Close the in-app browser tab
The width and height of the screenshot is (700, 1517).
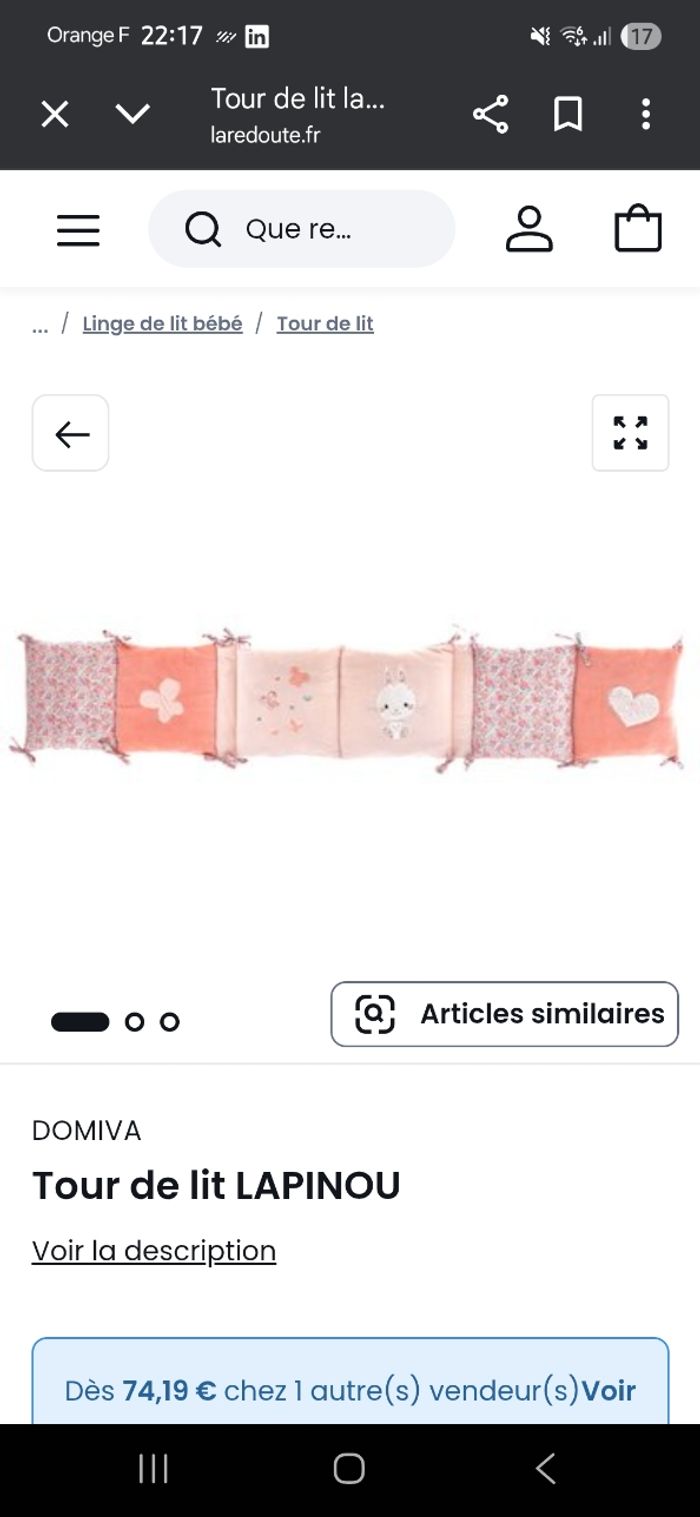click(x=55, y=115)
